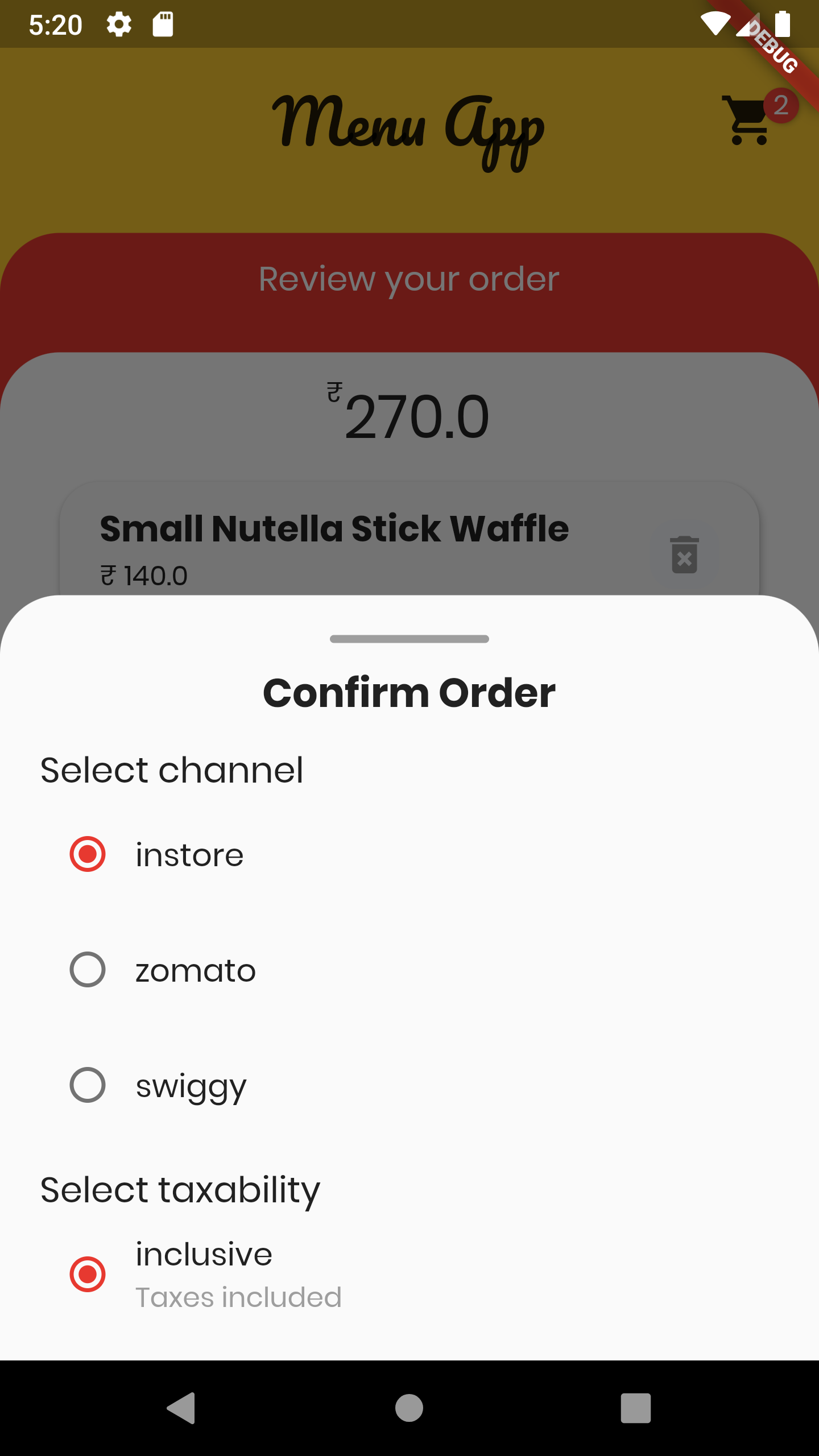Tap the cart badge showing 2 items

coord(781,104)
